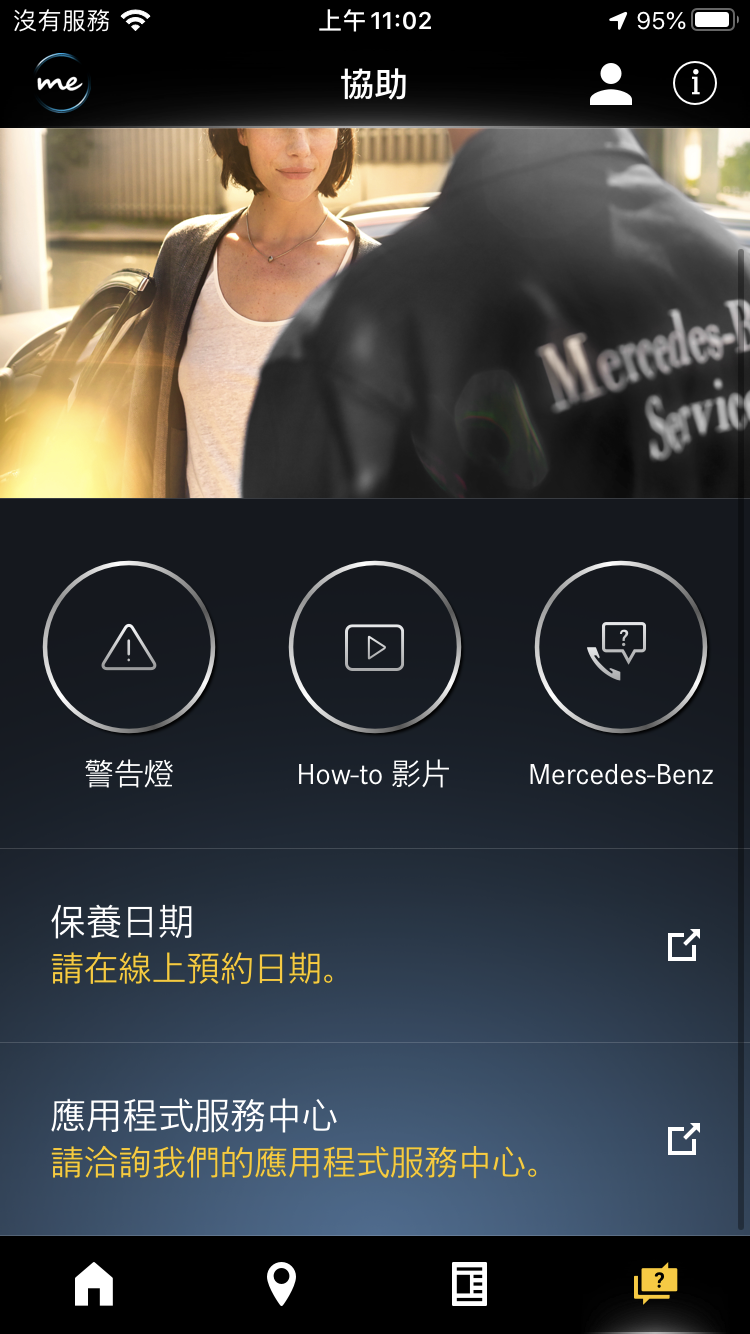The width and height of the screenshot is (750, 1334).
Task: Open 應用程式服務中心 row
Action: click(375, 1139)
